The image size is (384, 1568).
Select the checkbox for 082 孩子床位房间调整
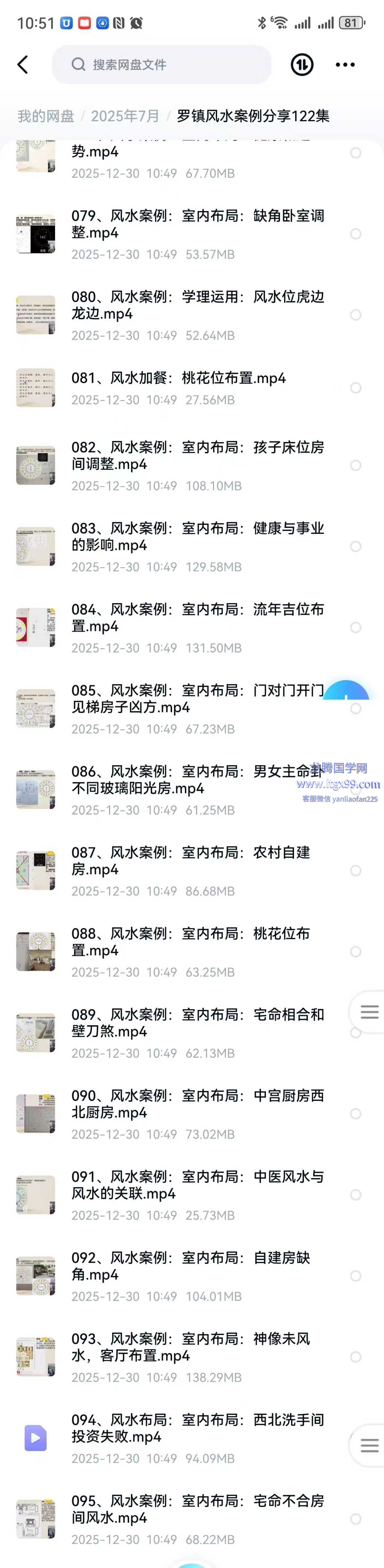[x=356, y=465]
